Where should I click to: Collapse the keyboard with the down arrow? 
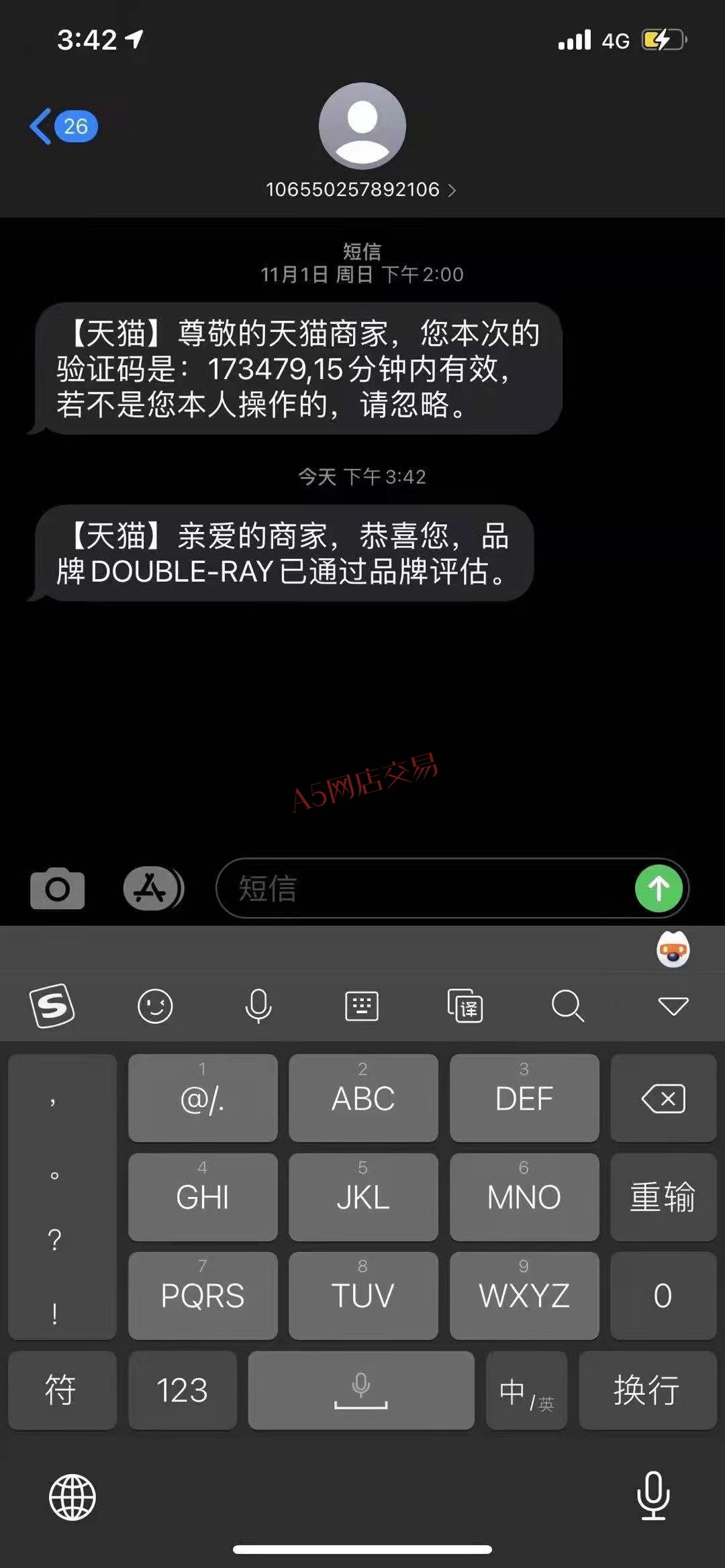(x=673, y=1006)
